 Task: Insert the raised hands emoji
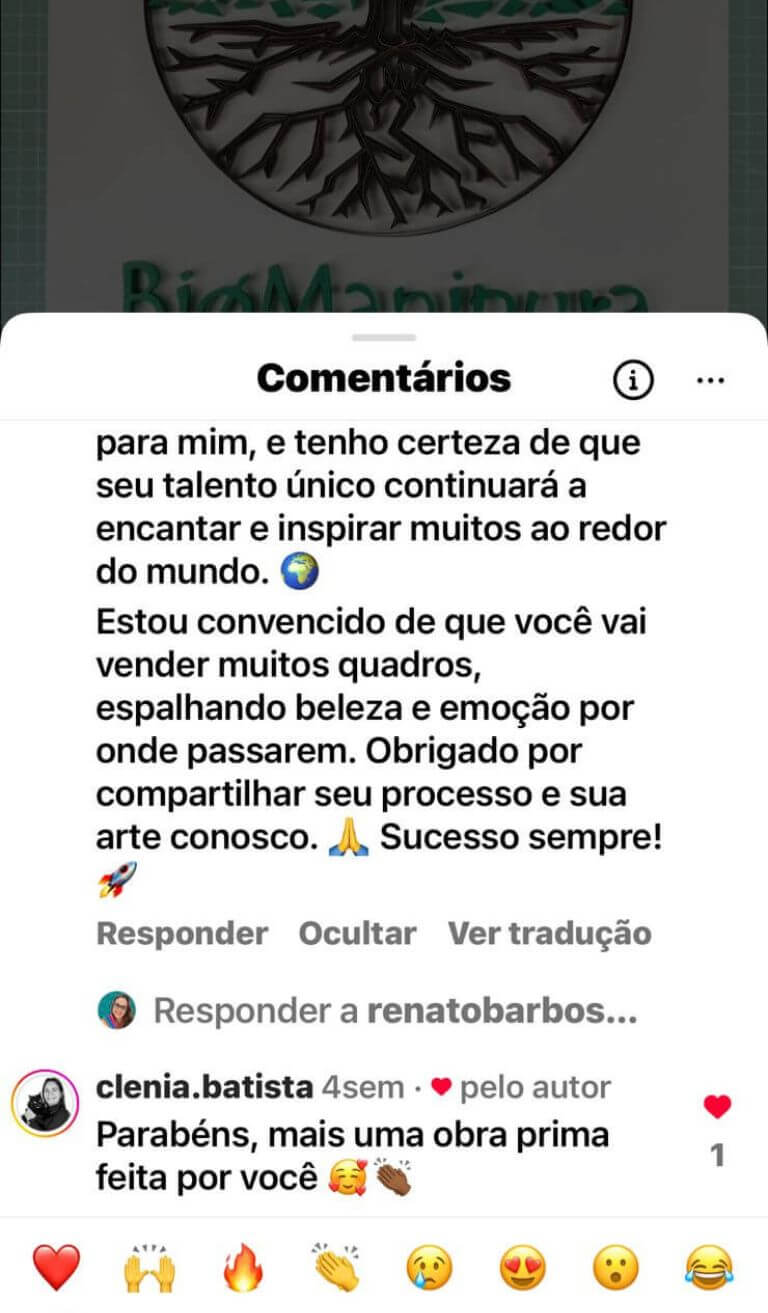click(150, 1268)
